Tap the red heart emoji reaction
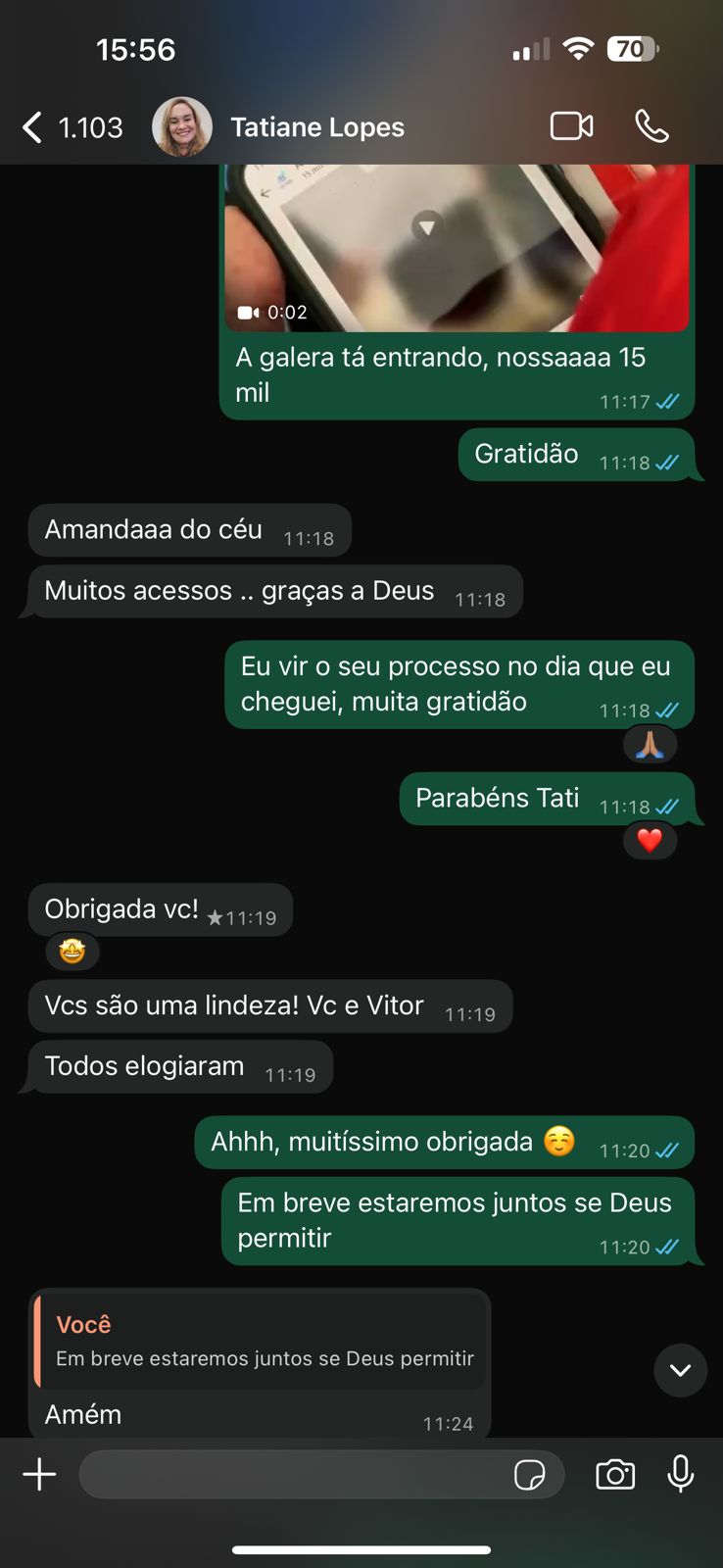Viewport: 723px width, 1568px height. pyautogui.click(x=650, y=840)
